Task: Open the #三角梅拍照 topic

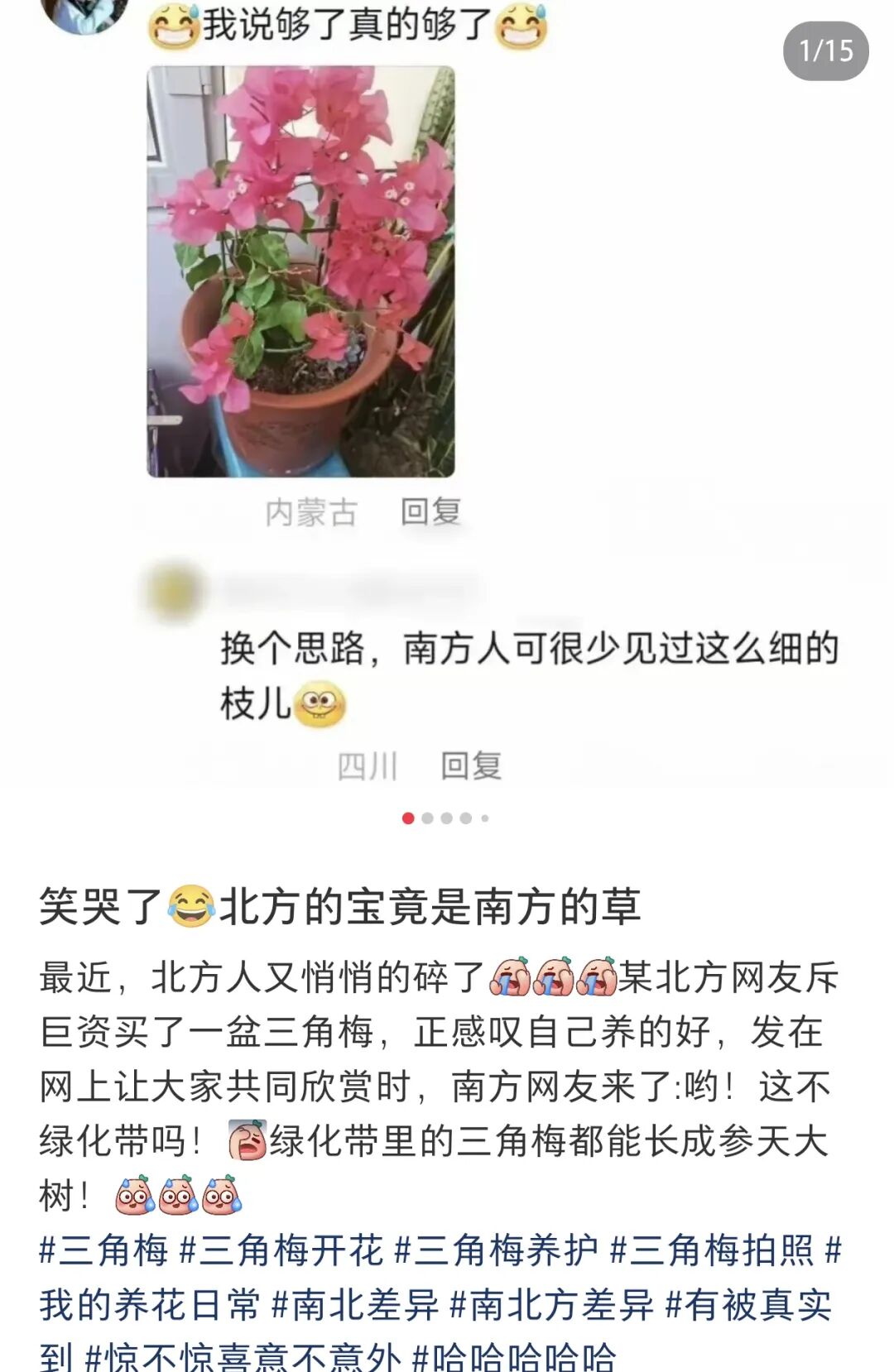Action: (x=712, y=1250)
